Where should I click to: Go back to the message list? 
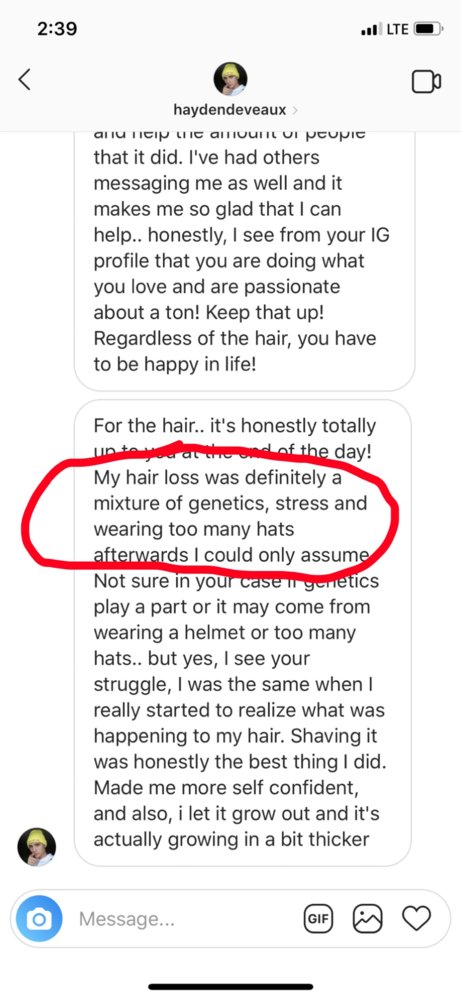24,80
